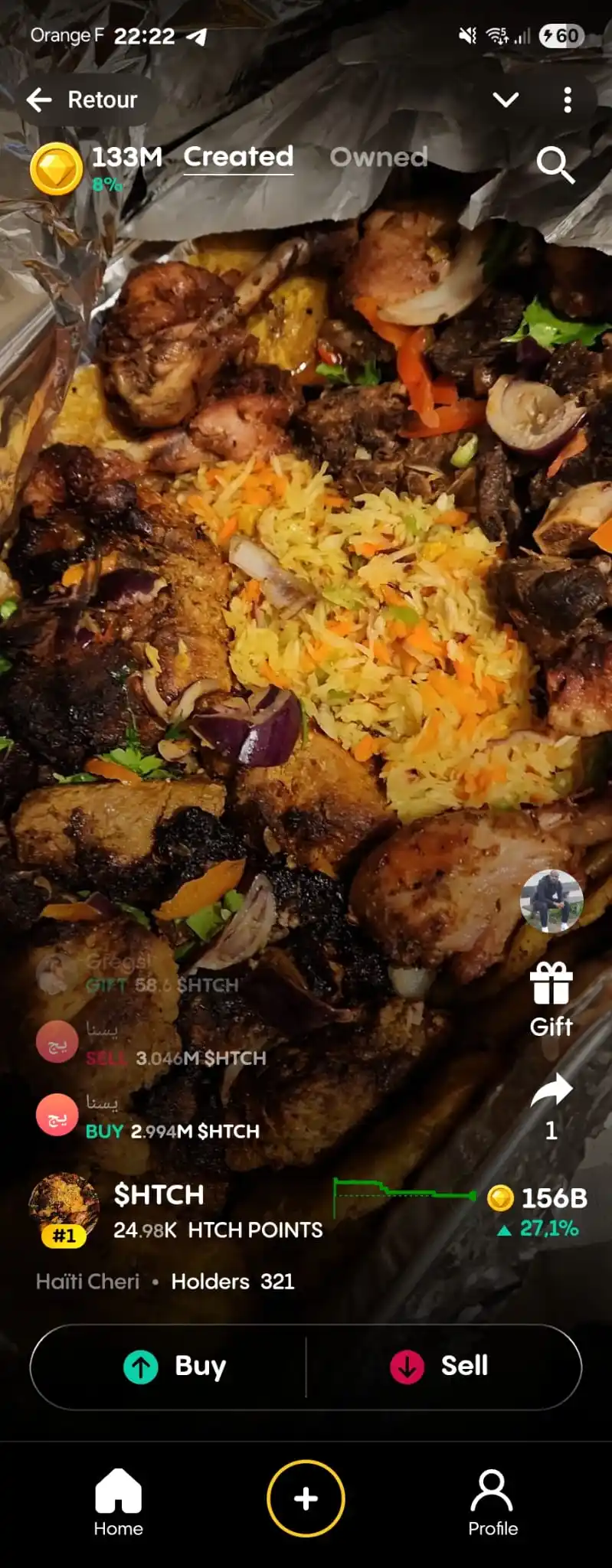Open the $HTCH token details
Image resolution: width=612 pixels, height=1568 pixels.
pos(159,1195)
